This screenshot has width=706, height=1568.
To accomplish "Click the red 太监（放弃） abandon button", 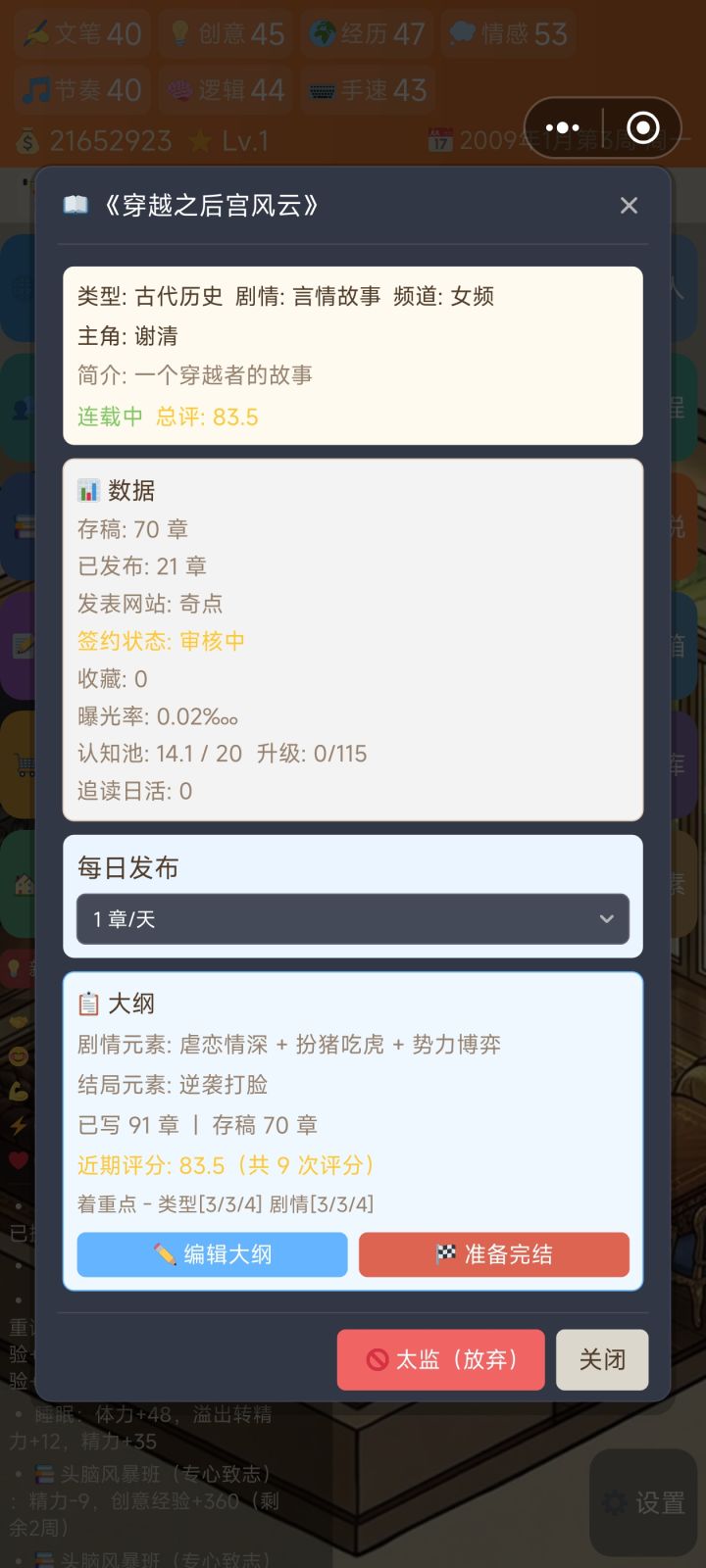I will [x=440, y=1360].
